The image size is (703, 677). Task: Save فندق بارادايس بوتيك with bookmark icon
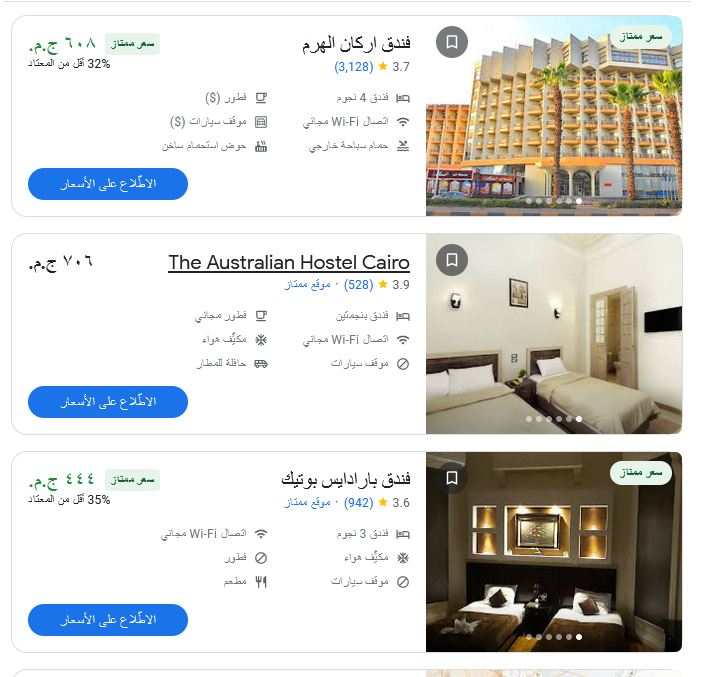[x=452, y=478]
